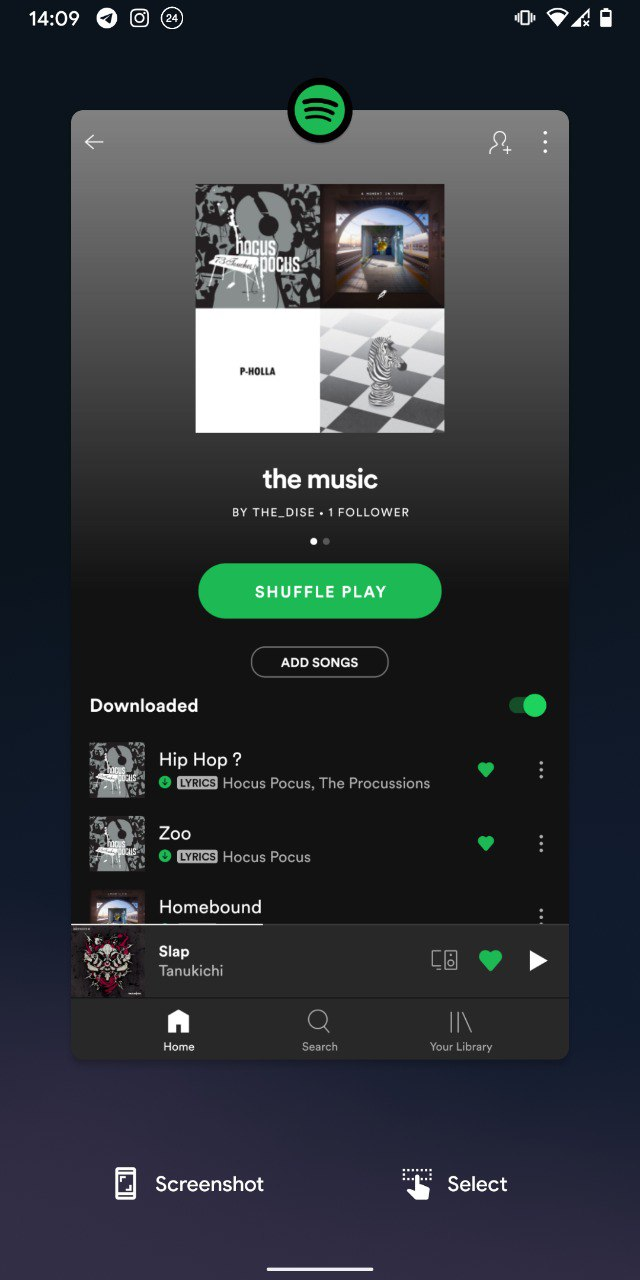Tap the back arrow in the playlist header
The image size is (640, 1280).
coord(94,142)
